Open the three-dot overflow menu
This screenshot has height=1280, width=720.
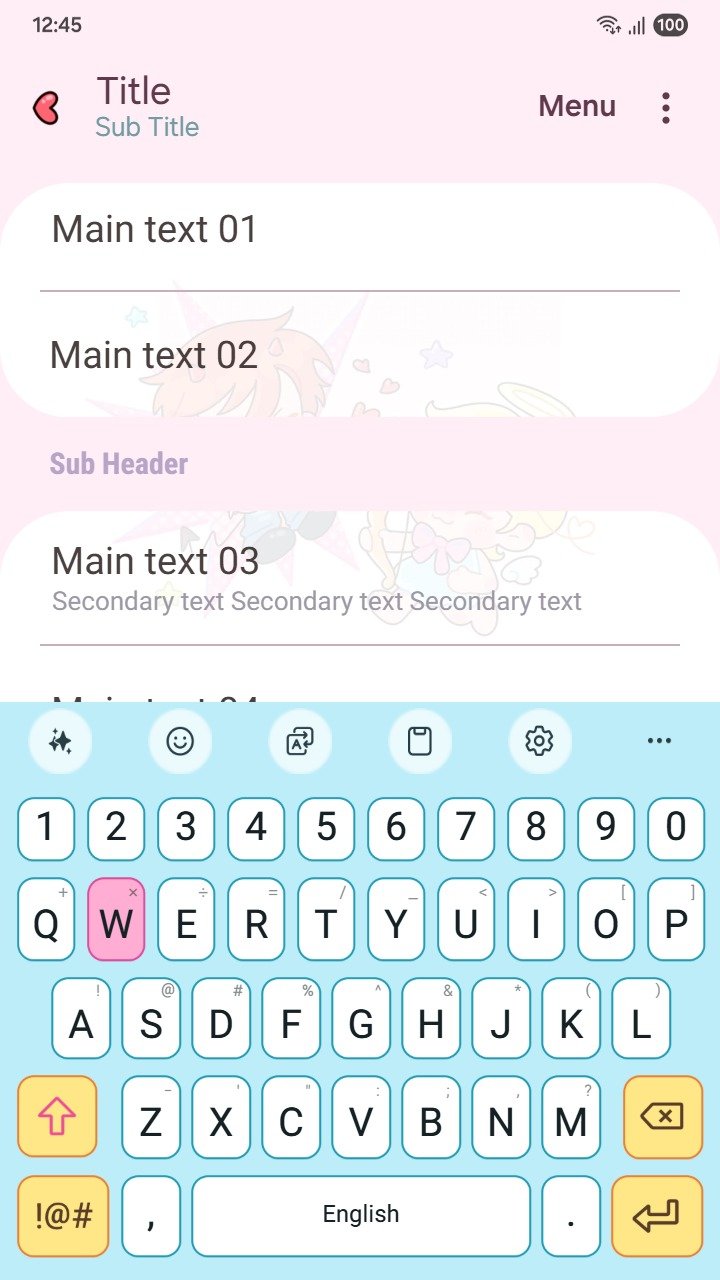[x=666, y=108]
